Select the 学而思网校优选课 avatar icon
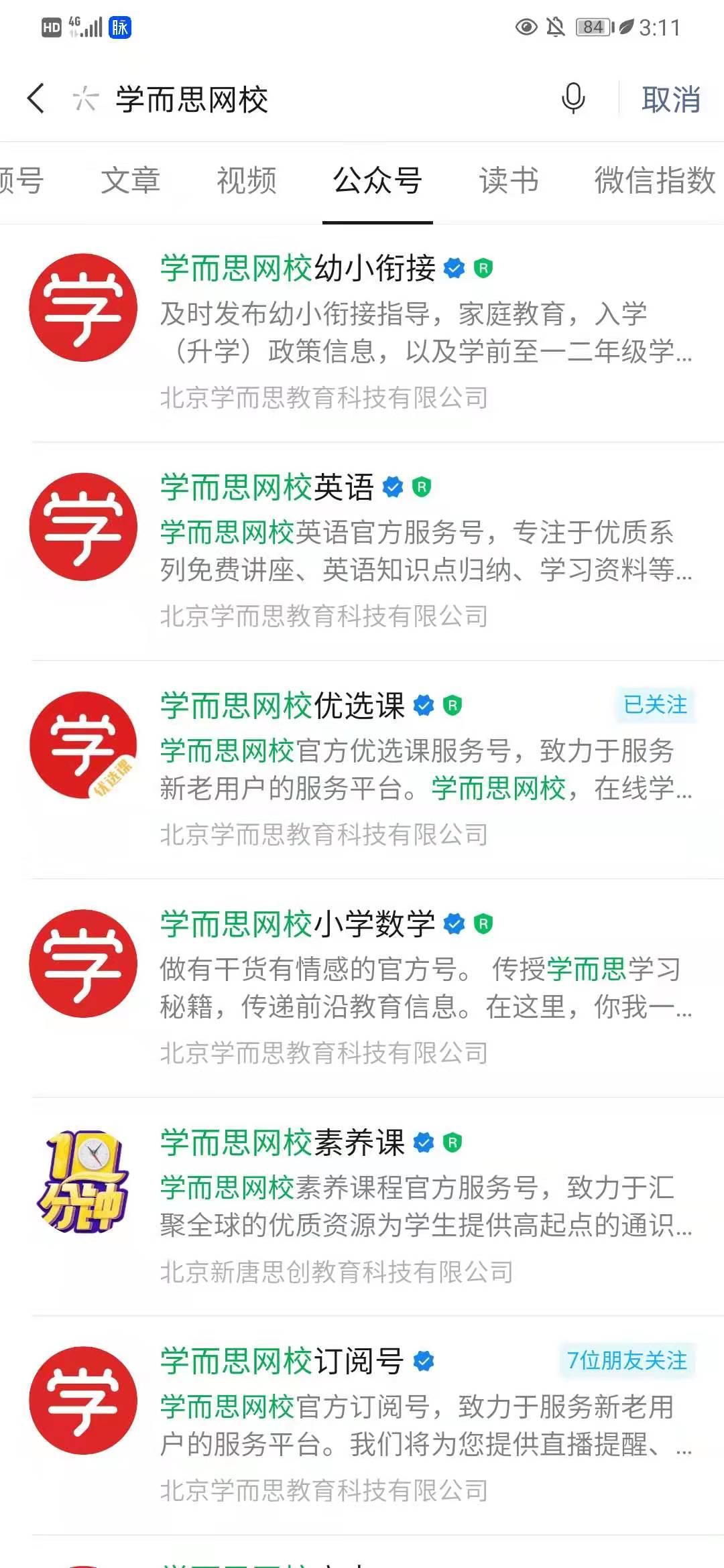This screenshot has height=1568, width=724. (x=83, y=746)
